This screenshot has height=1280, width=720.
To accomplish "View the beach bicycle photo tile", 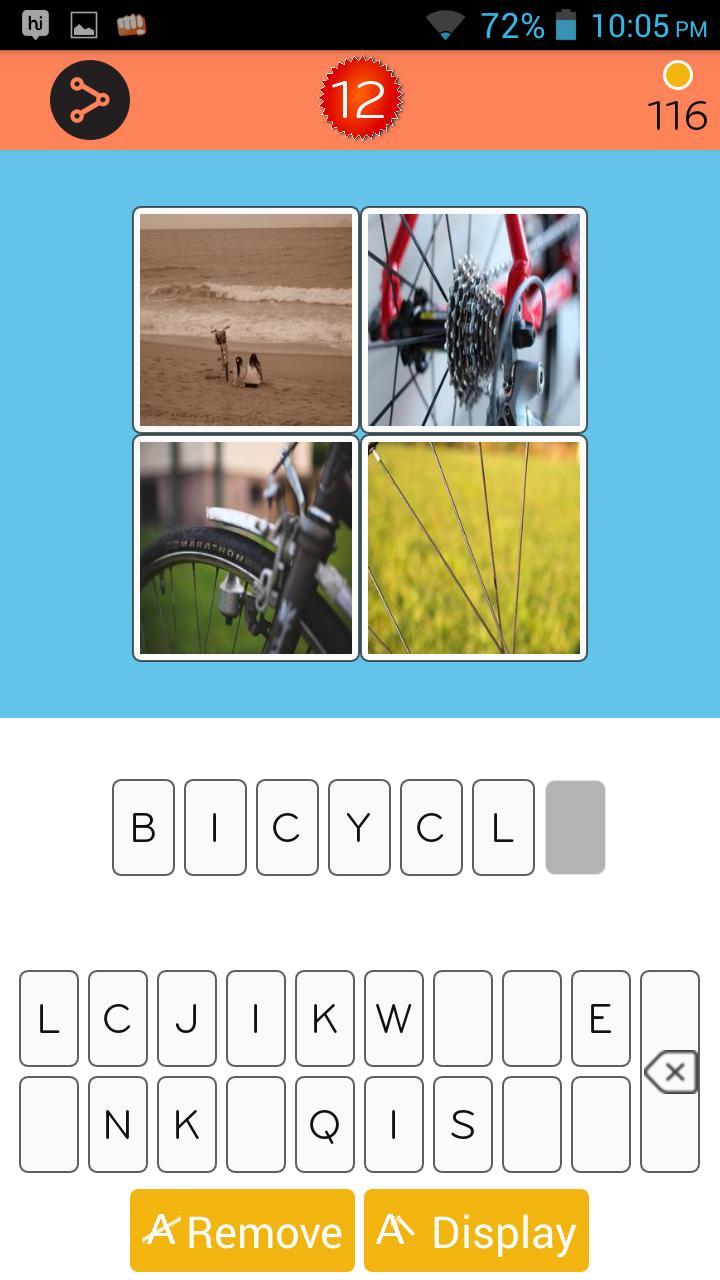I will [246, 320].
